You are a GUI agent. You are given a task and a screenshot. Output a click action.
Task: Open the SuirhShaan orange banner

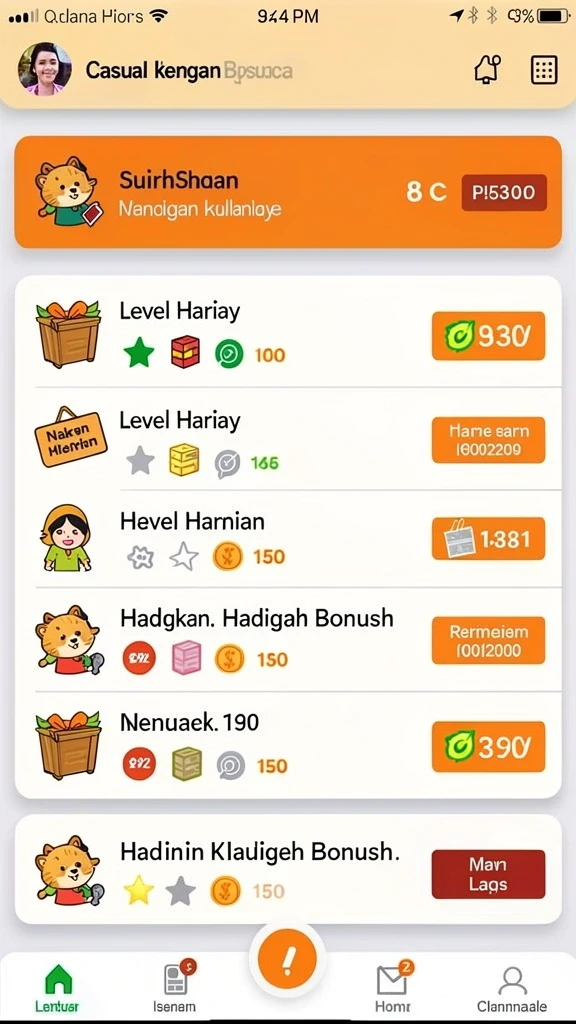(288, 192)
